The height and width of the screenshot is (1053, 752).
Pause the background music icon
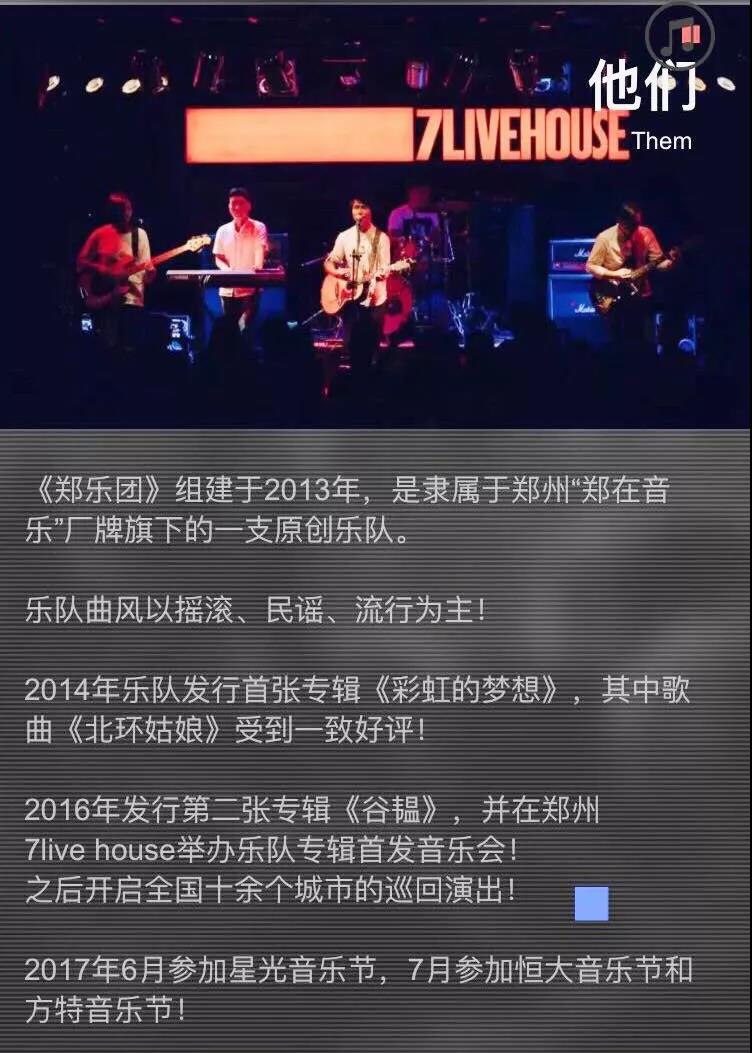[680, 38]
